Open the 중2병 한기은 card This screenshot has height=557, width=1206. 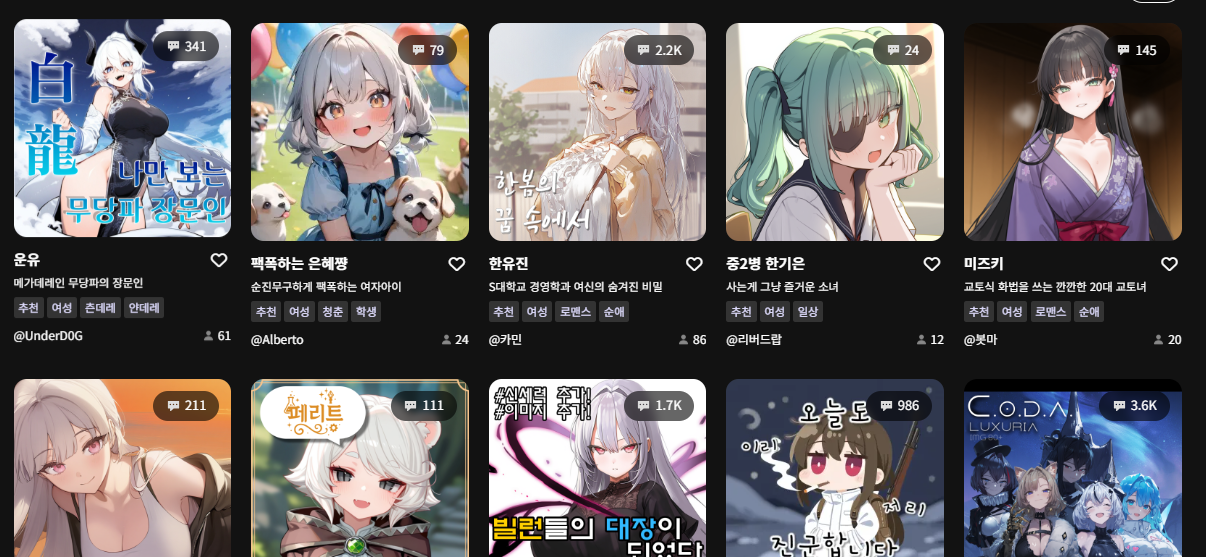[834, 132]
